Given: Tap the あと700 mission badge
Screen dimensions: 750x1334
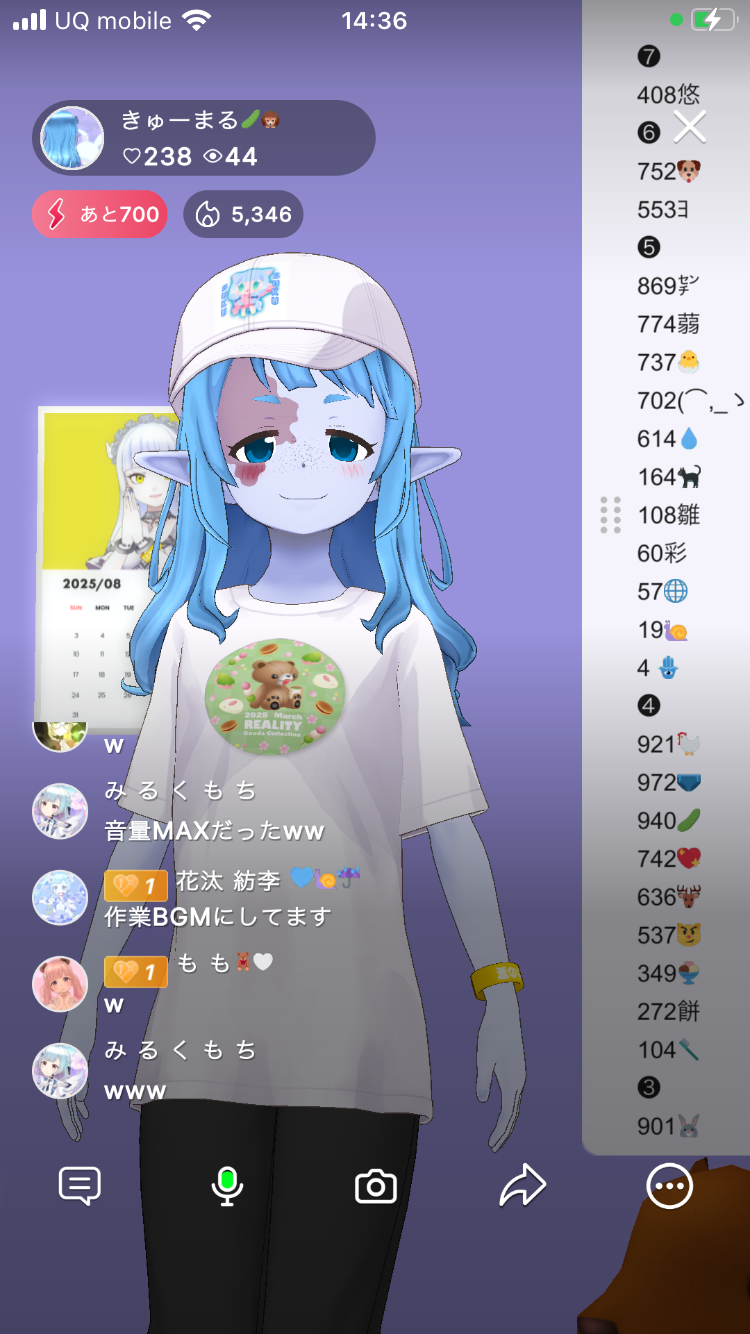Looking at the screenshot, I should coord(99,214).
